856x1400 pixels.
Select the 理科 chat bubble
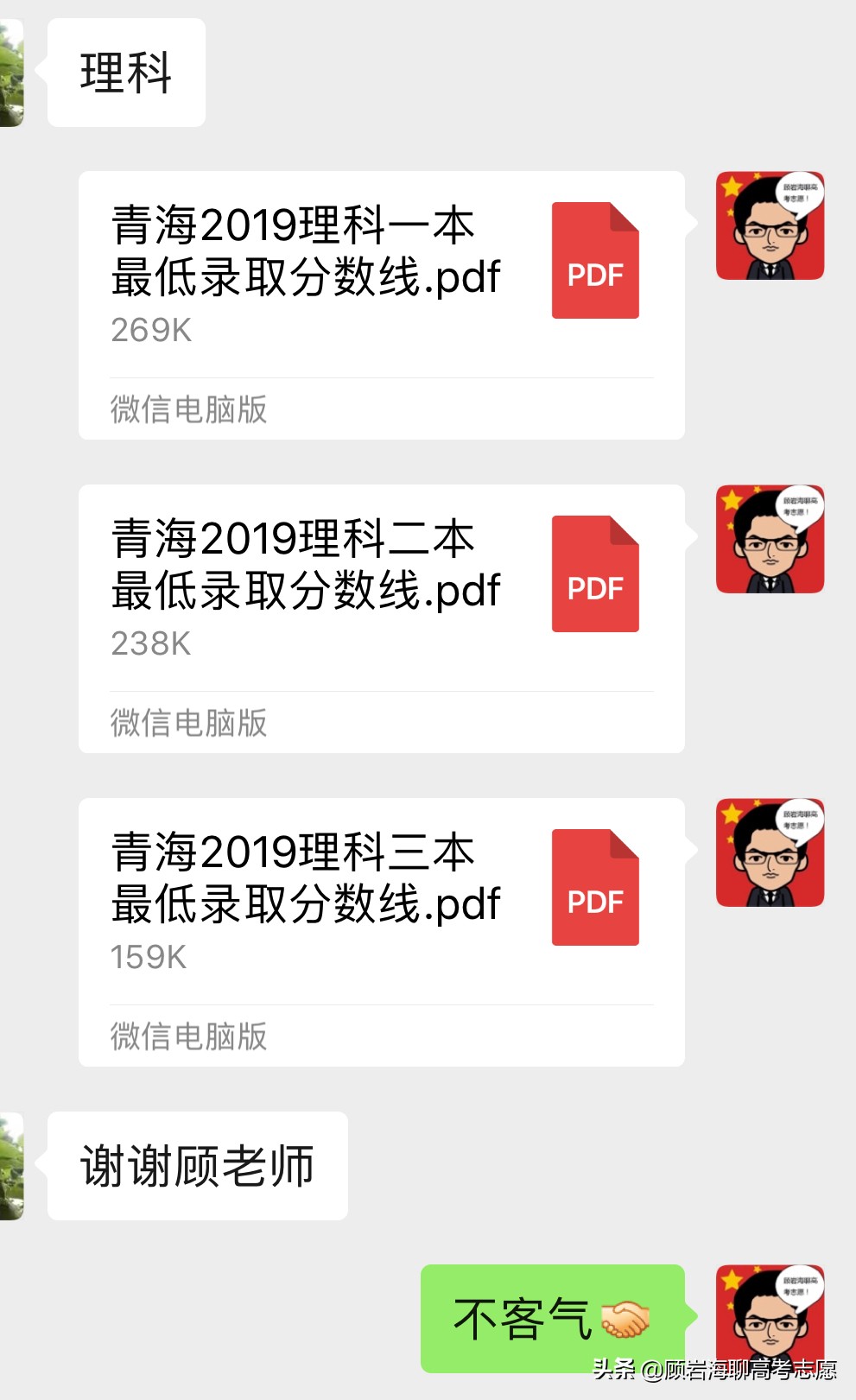[126, 71]
